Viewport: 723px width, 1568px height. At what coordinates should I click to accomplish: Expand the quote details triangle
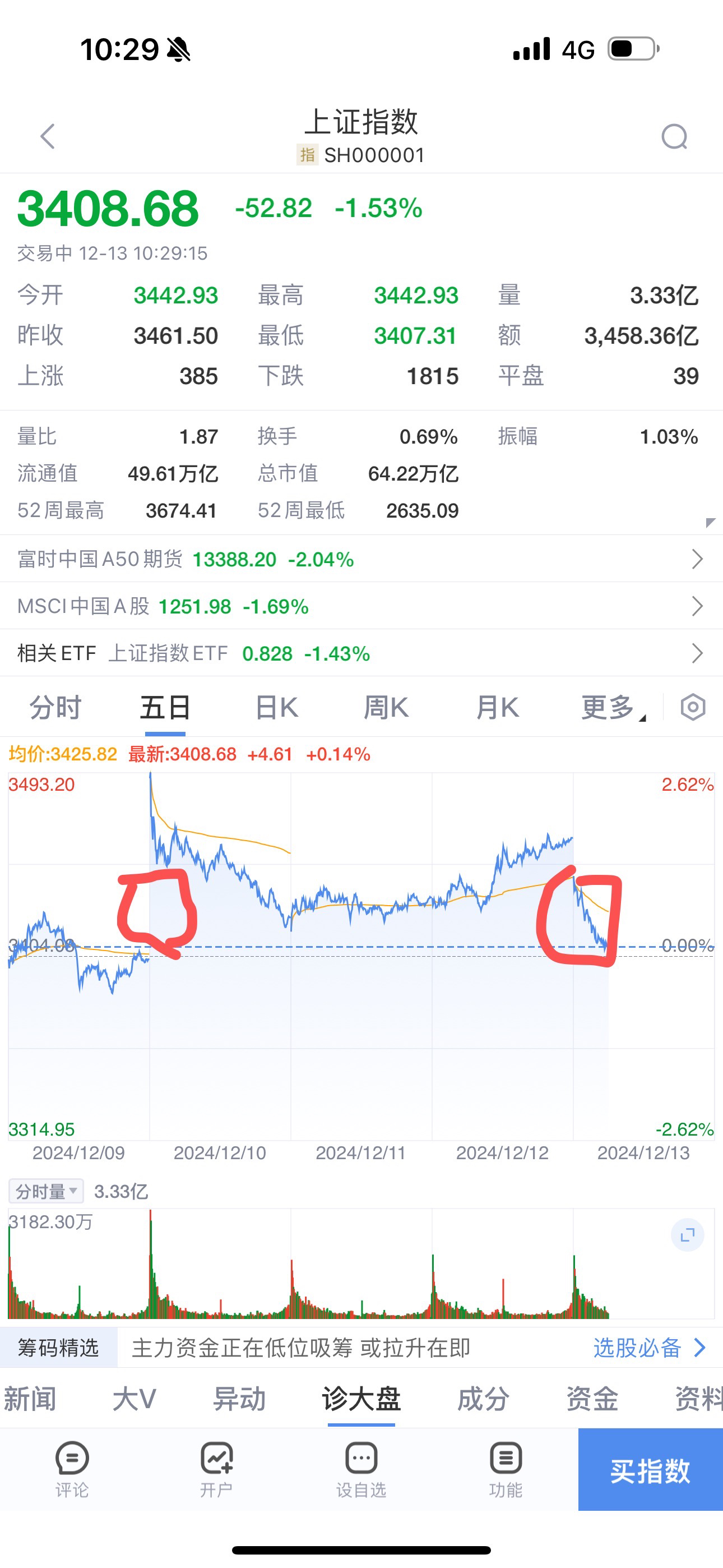710,522
